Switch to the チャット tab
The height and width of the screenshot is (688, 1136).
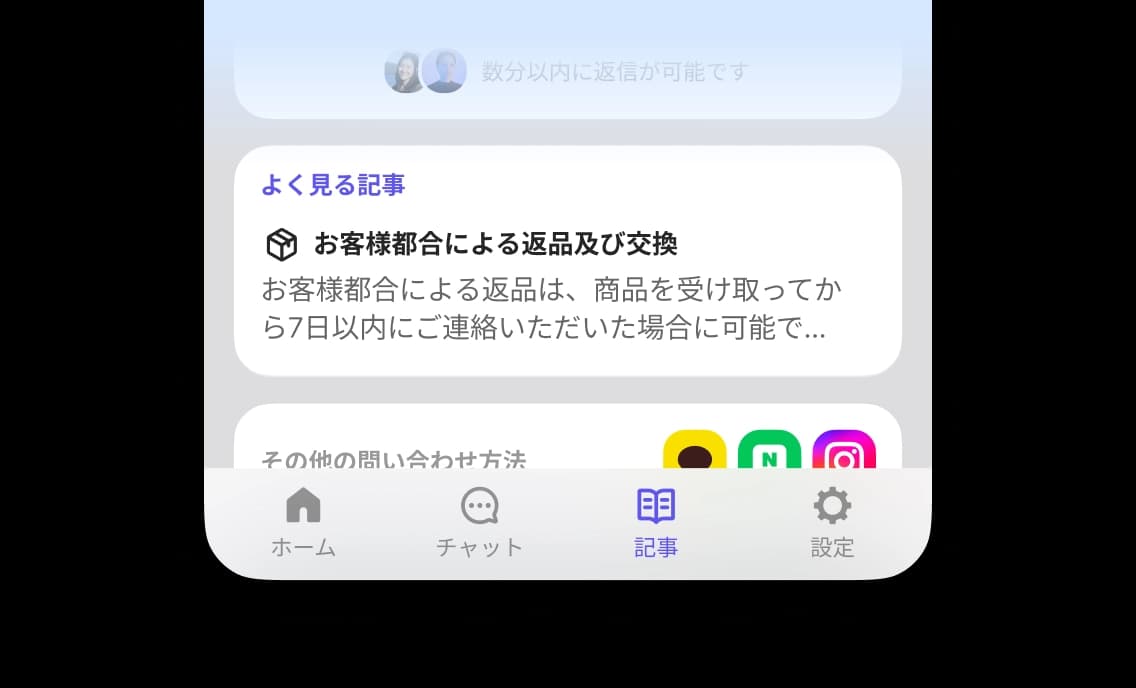480,522
